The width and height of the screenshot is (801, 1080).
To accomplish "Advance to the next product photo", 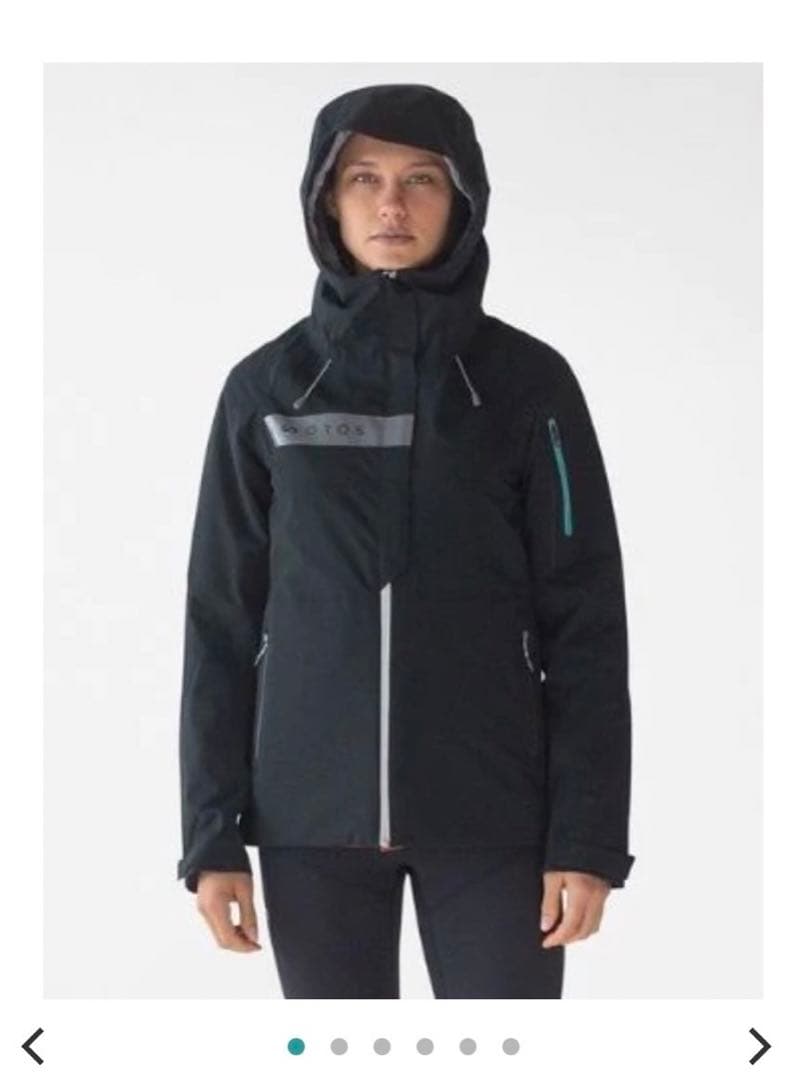I will (760, 1046).
